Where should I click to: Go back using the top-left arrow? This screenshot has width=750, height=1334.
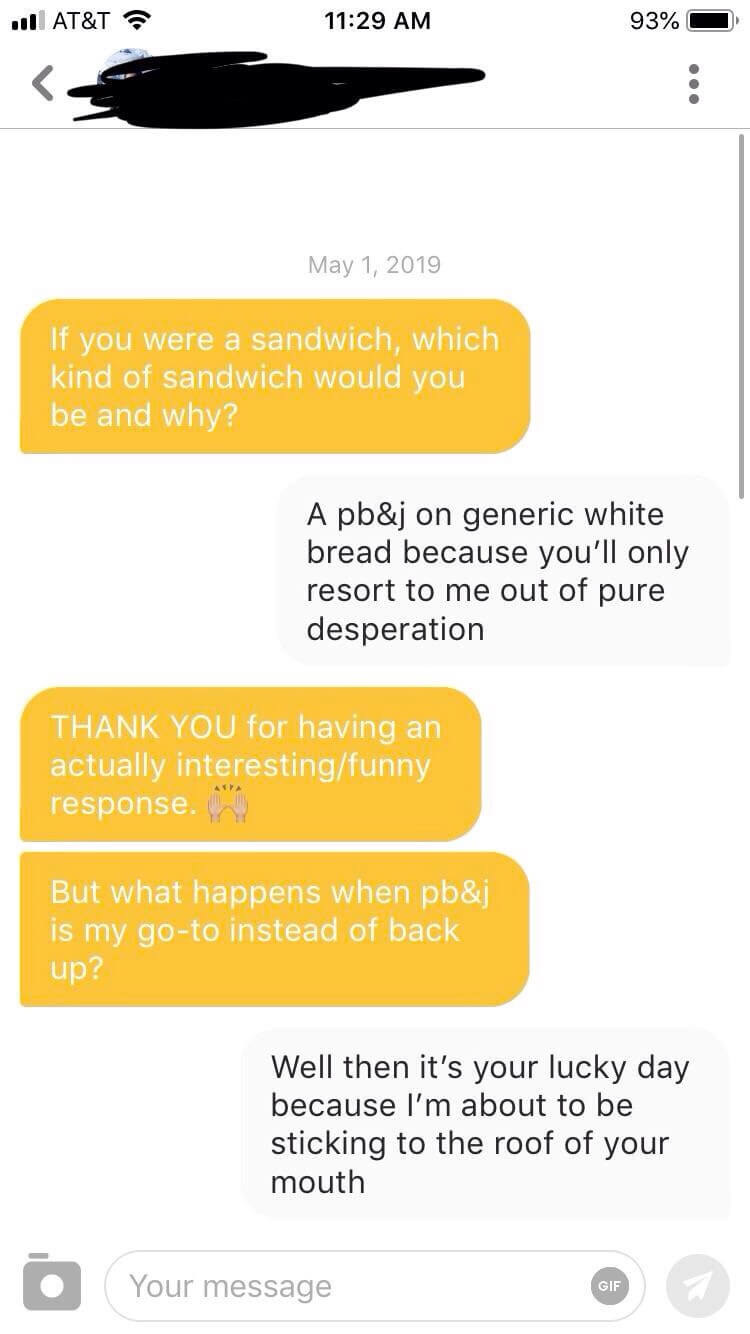[42, 85]
